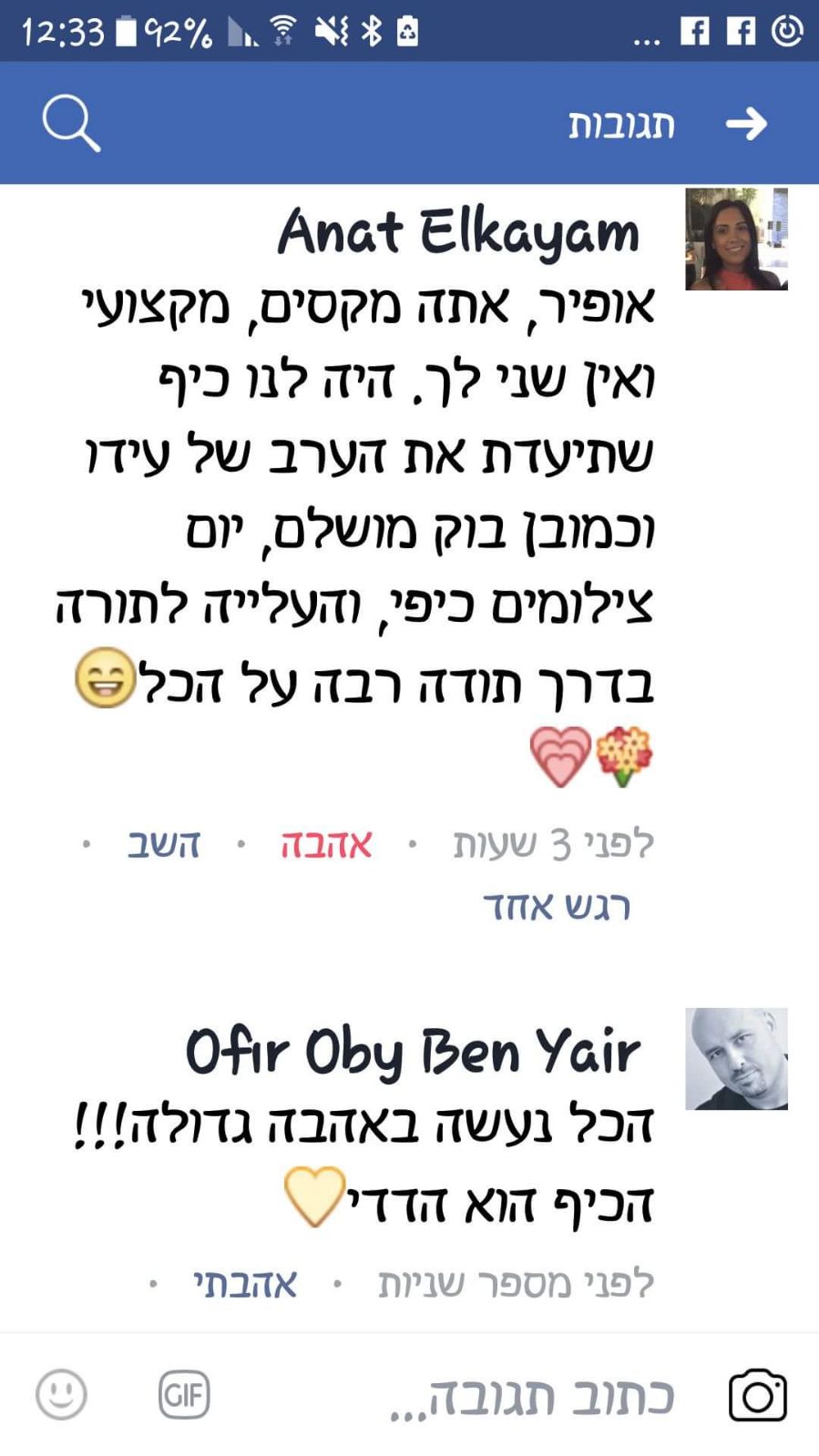
Task: Like Ofir's reply with אהבתי
Action: click(x=245, y=1284)
